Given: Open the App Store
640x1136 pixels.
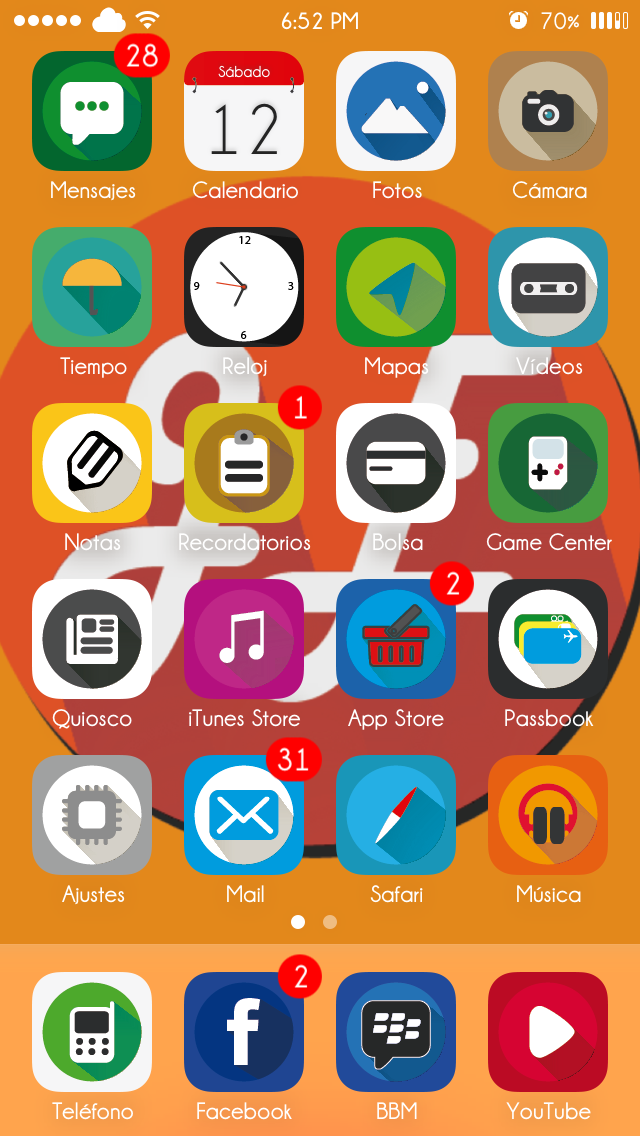Looking at the screenshot, I should 396,639.
